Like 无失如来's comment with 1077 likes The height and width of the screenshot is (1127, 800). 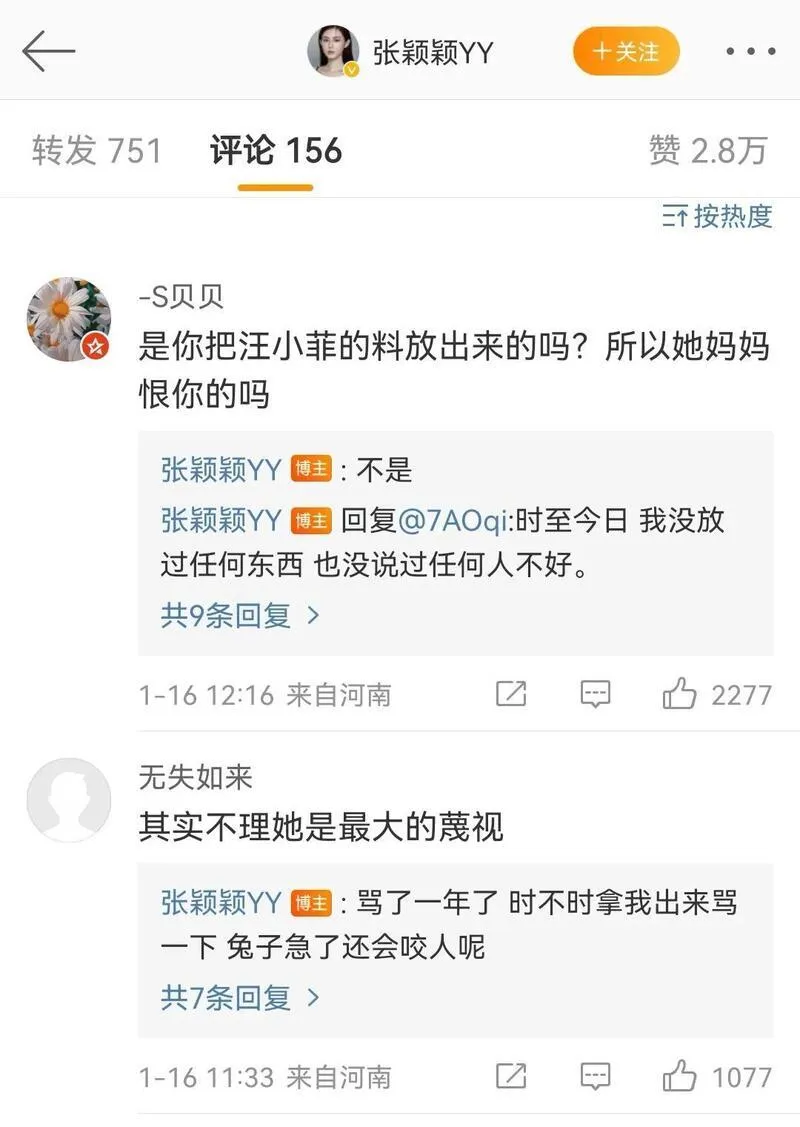click(680, 1076)
